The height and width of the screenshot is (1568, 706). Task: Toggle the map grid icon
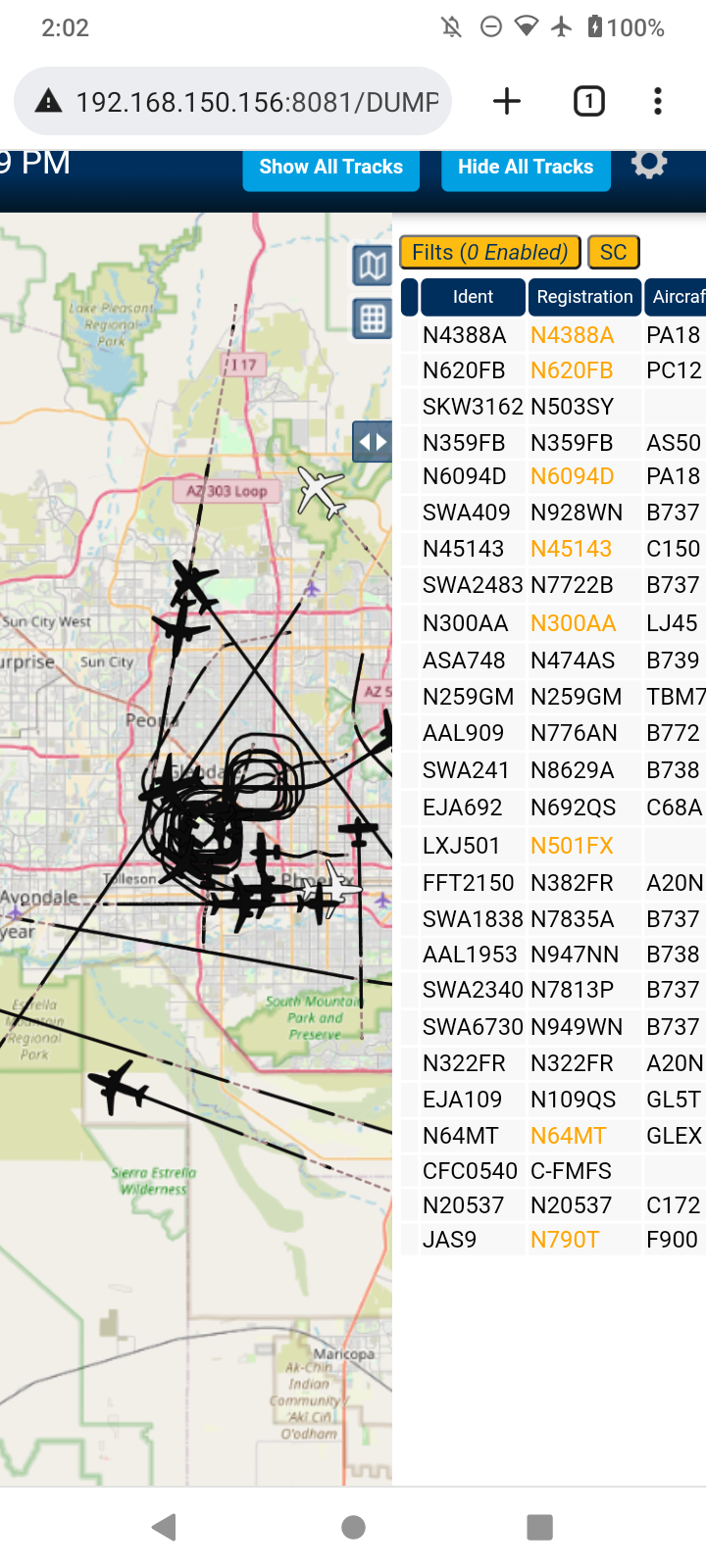click(373, 318)
